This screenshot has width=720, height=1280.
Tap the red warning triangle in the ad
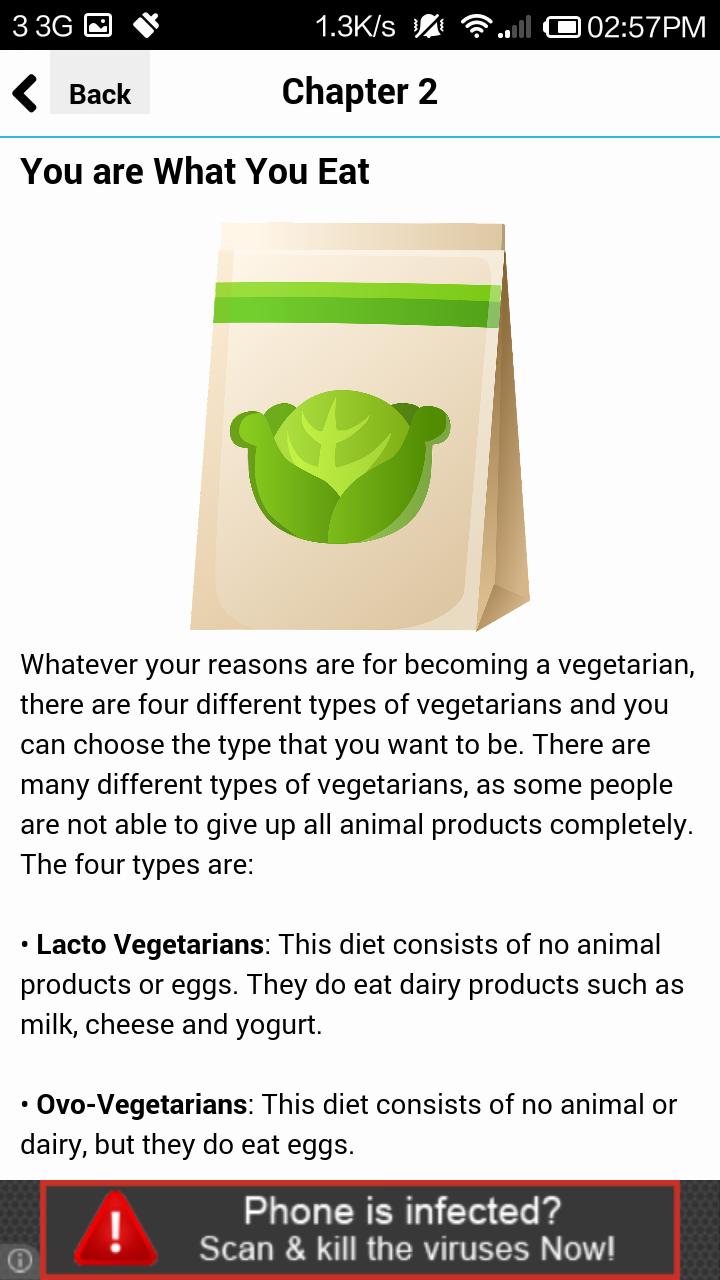coord(113,1228)
